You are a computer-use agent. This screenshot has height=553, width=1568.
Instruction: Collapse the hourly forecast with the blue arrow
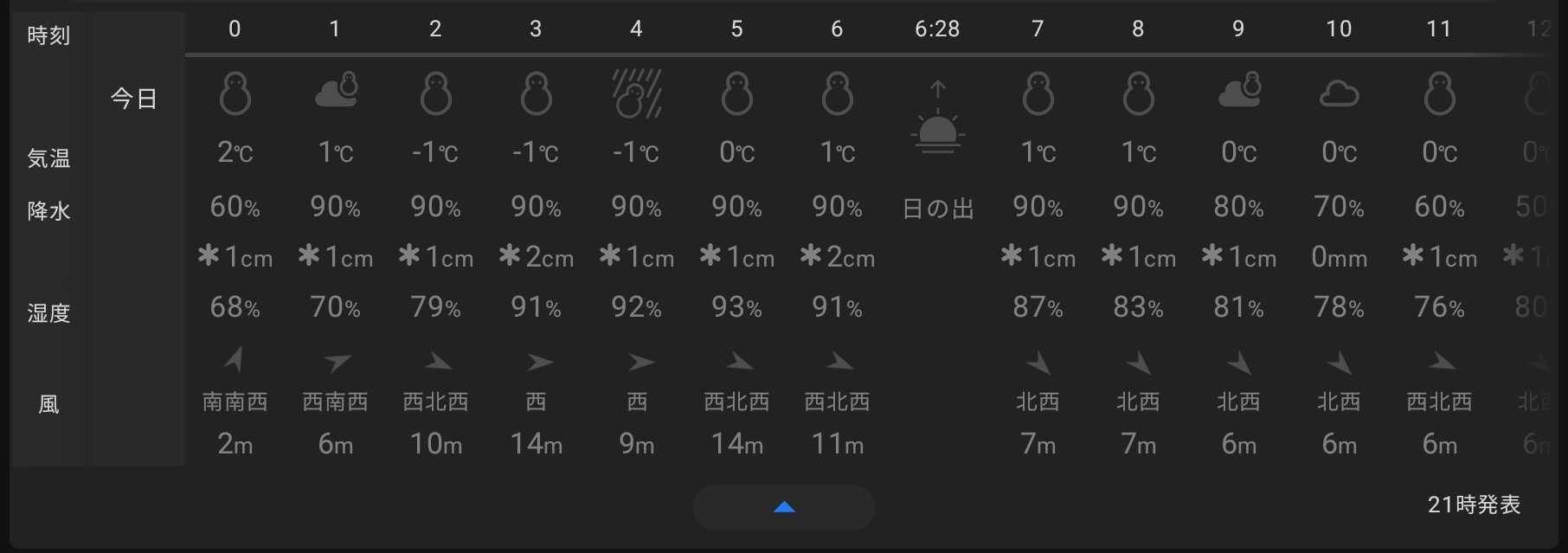(x=784, y=507)
